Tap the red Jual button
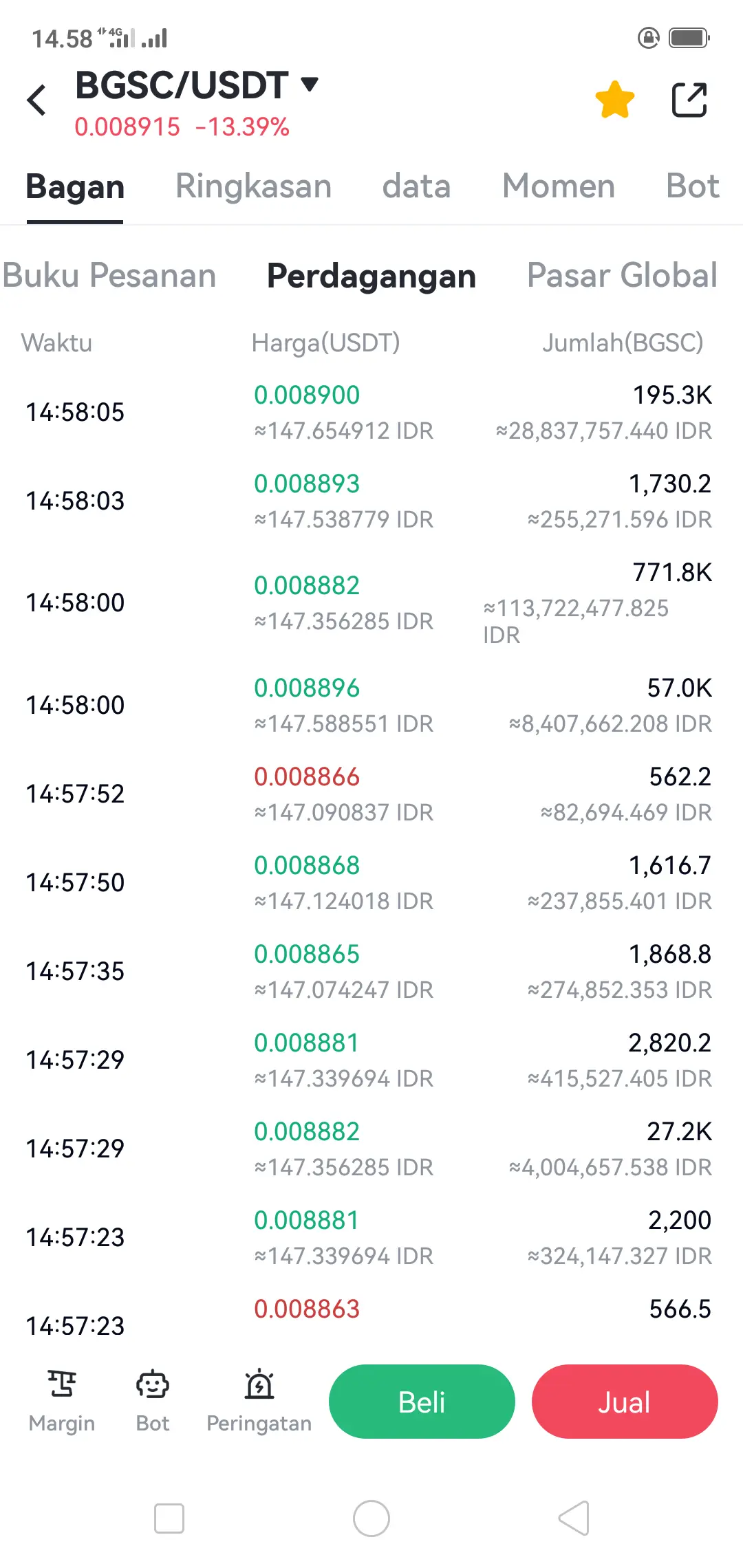 [x=624, y=1402]
